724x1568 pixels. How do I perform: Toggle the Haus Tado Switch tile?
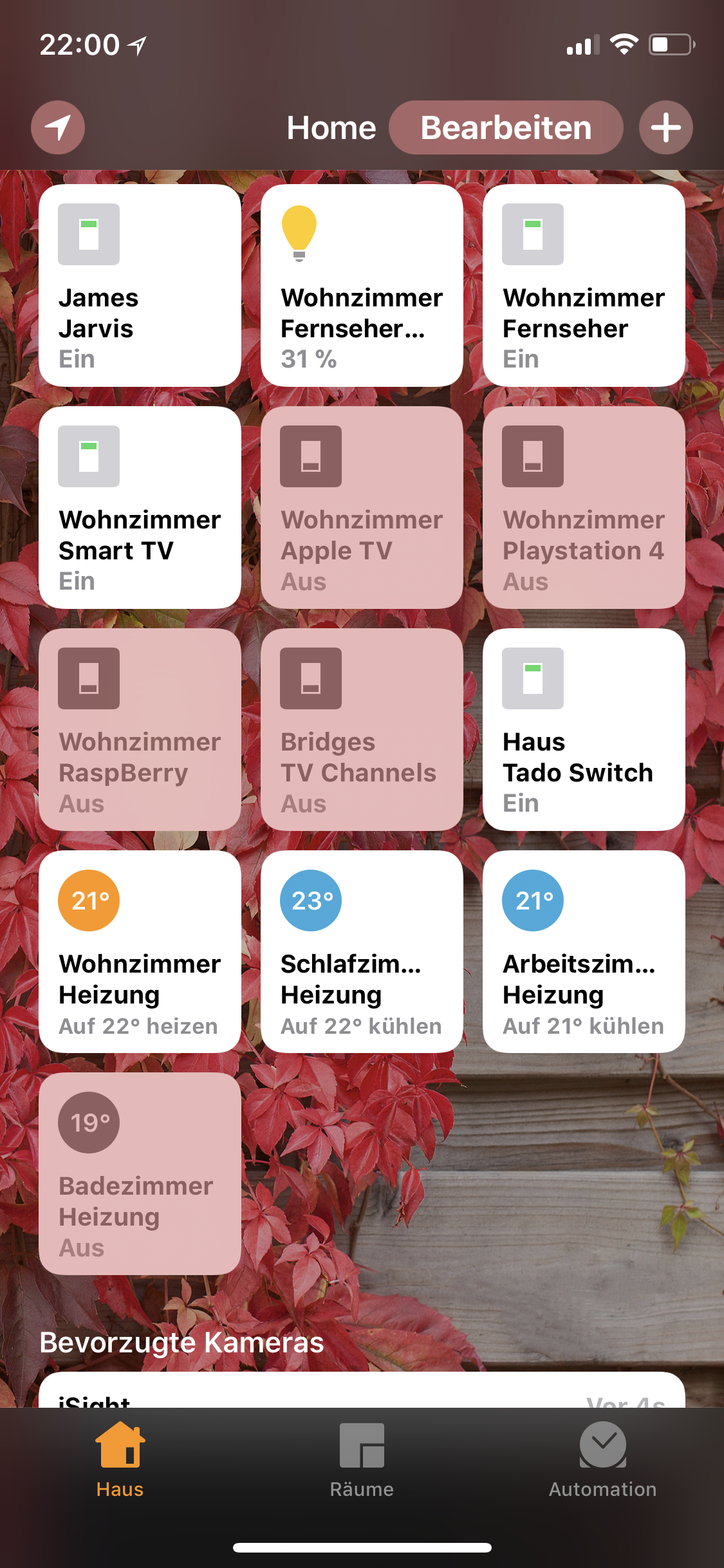coord(584,730)
